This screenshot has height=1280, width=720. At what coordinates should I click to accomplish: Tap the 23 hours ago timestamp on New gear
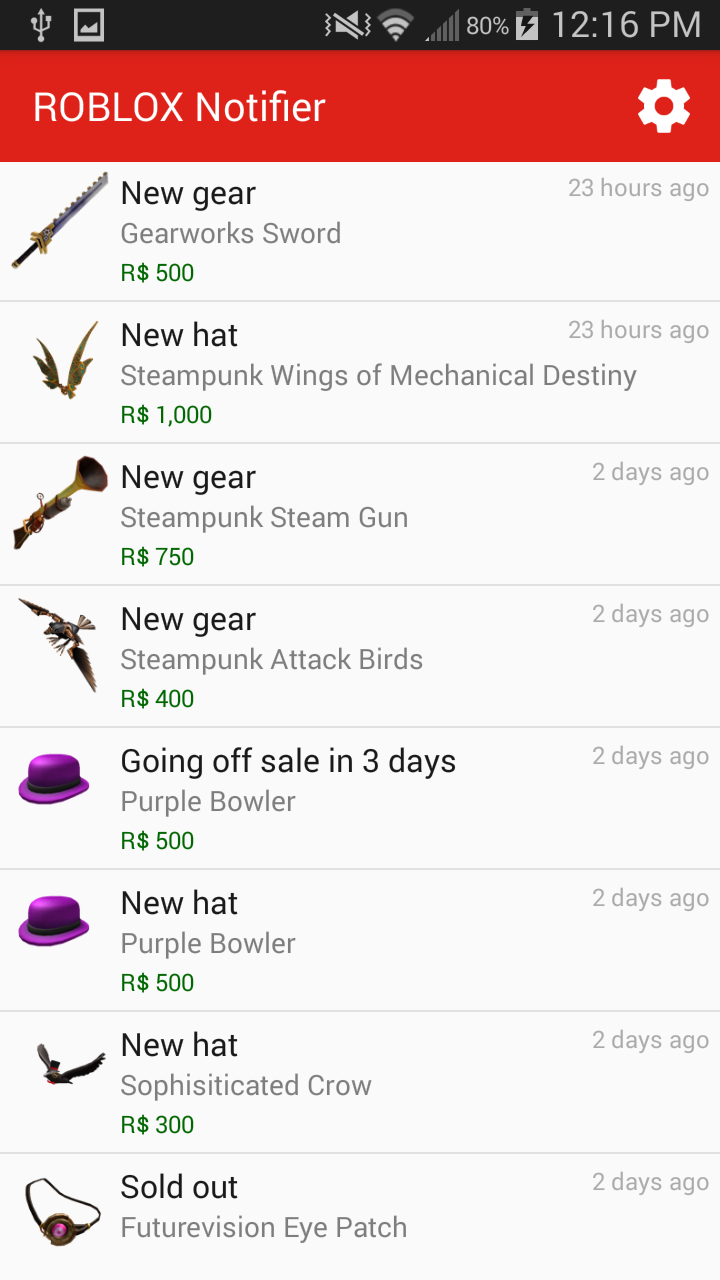tap(638, 188)
